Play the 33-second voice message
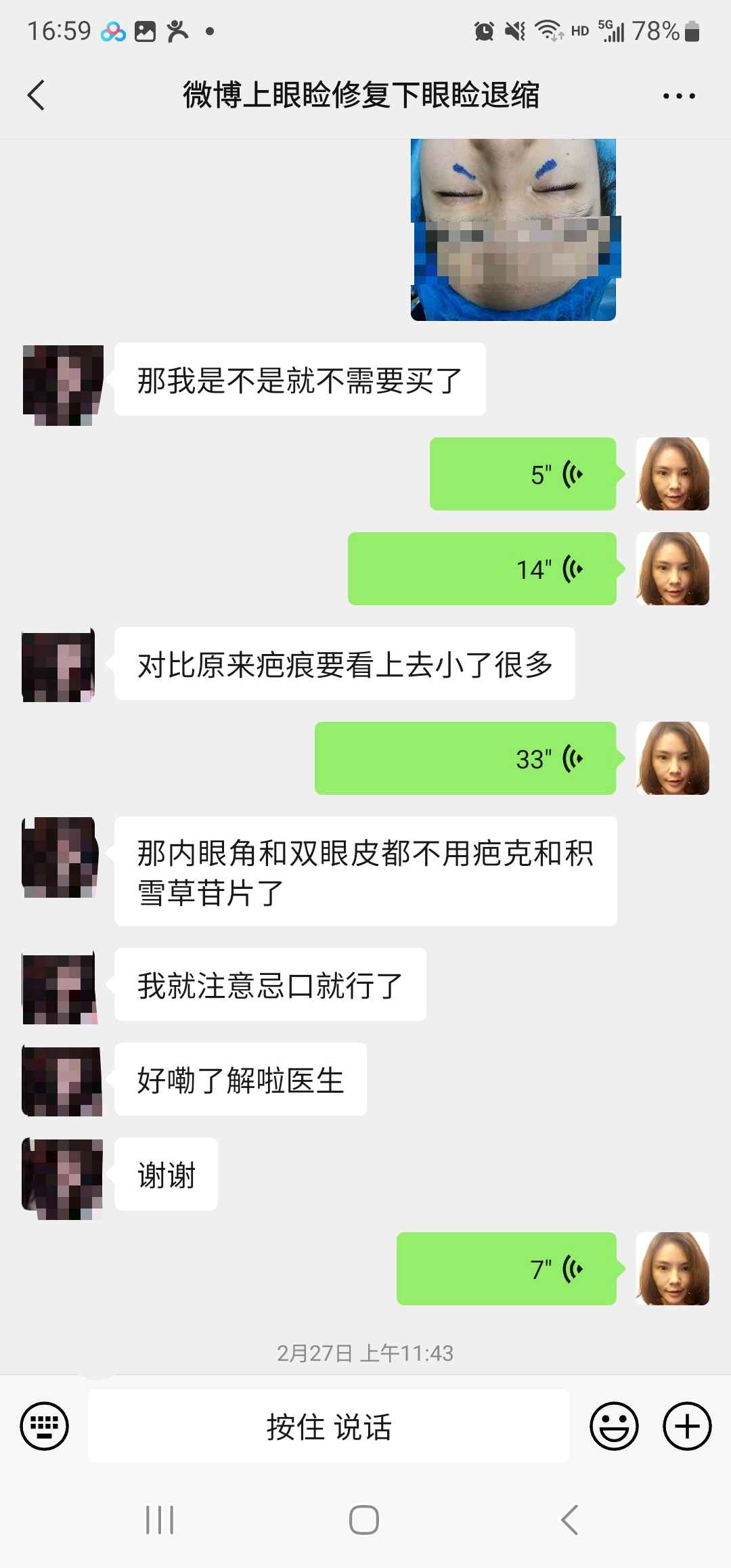The height and width of the screenshot is (1568, 731). tap(466, 758)
